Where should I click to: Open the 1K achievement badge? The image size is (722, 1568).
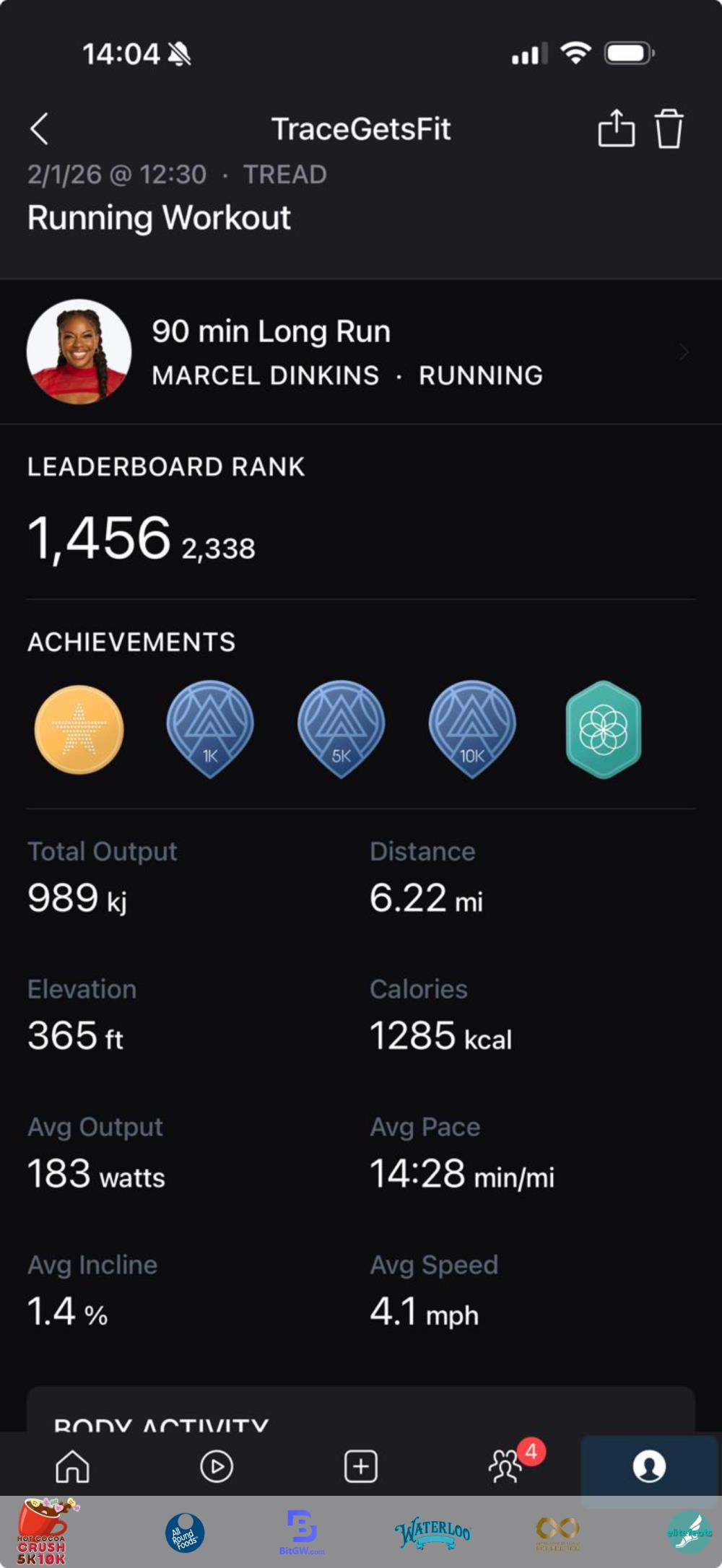[x=210, y=729]
